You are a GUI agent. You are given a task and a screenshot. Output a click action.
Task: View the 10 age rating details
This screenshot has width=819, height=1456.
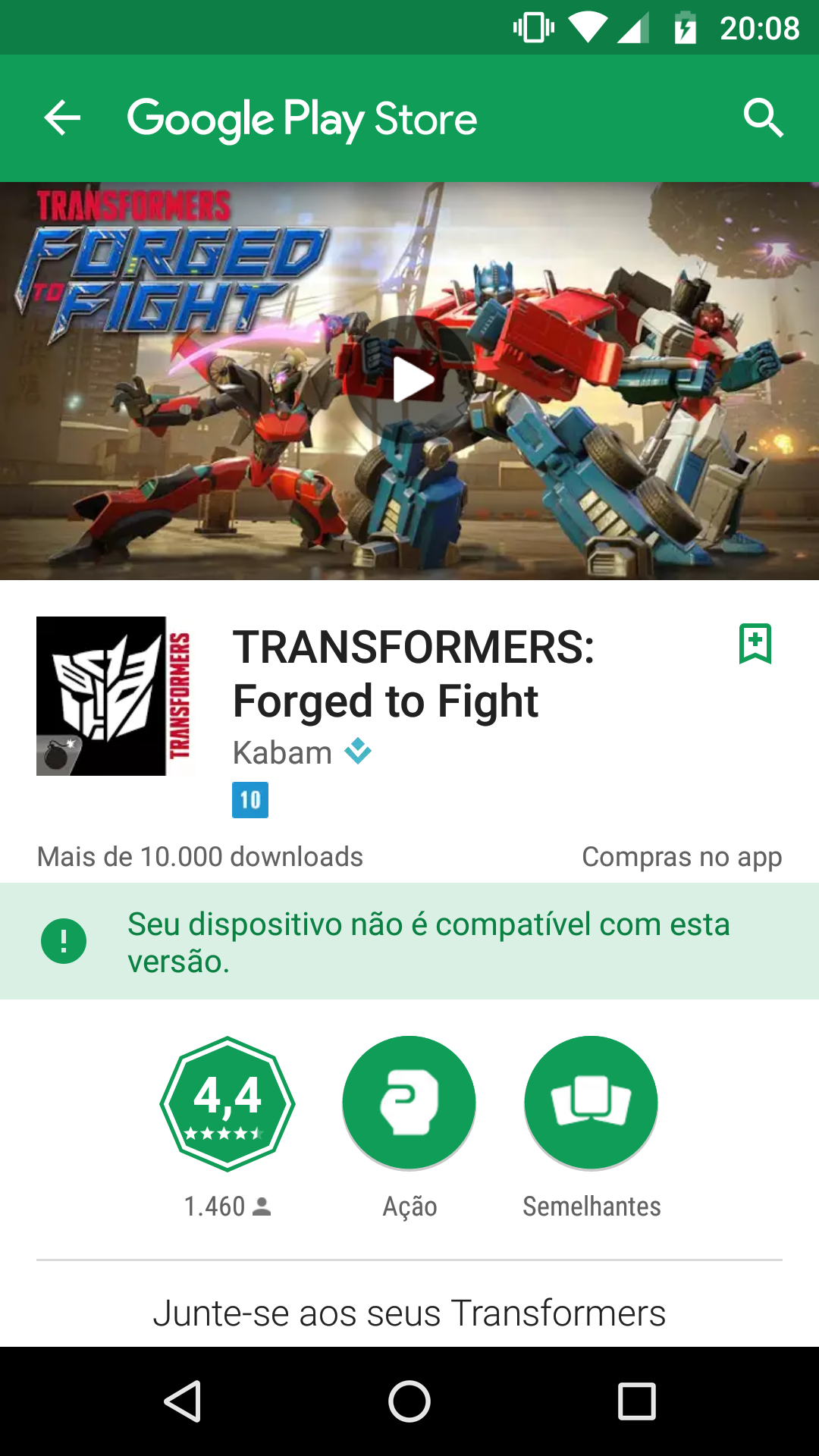[x=250, y=800]
